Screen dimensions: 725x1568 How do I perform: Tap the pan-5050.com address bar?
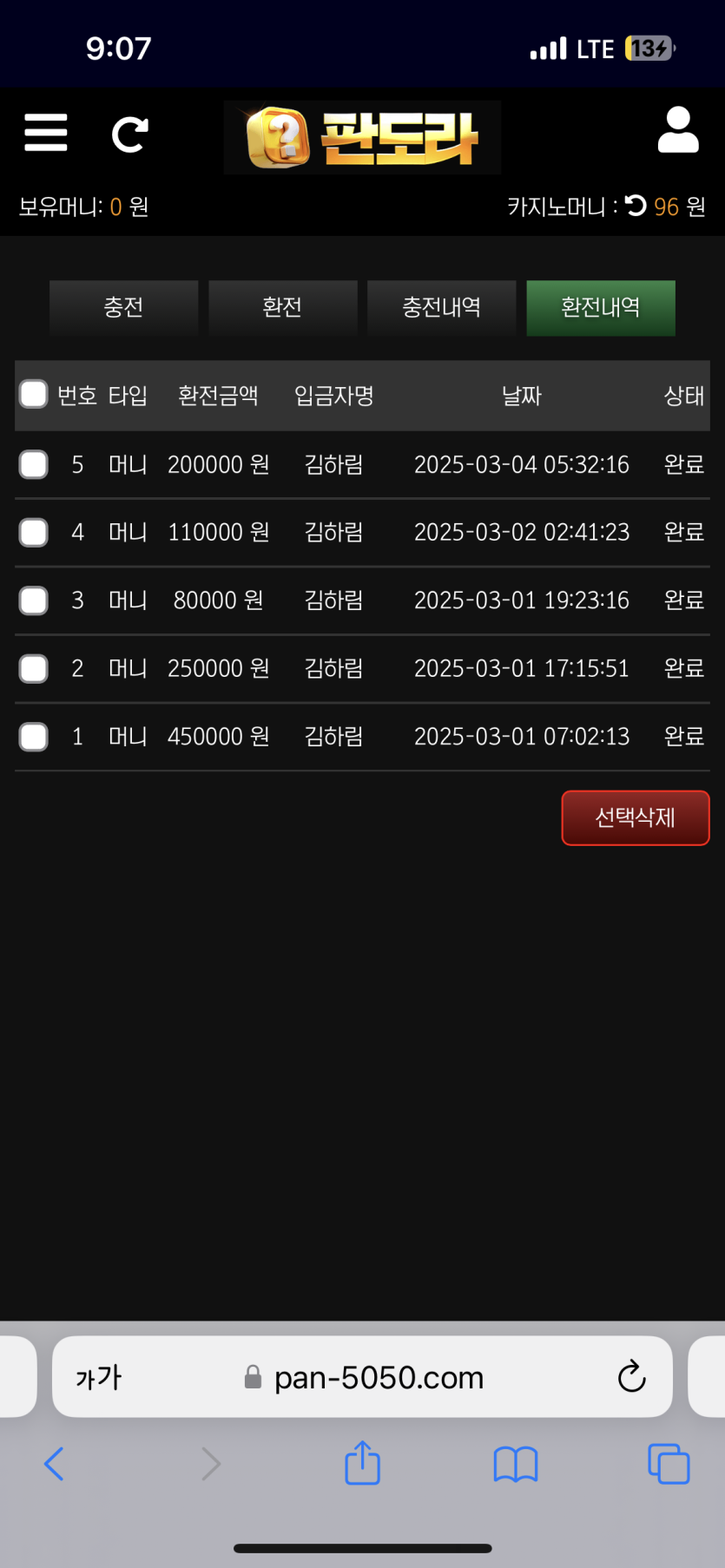click(x=379, y=1377)
